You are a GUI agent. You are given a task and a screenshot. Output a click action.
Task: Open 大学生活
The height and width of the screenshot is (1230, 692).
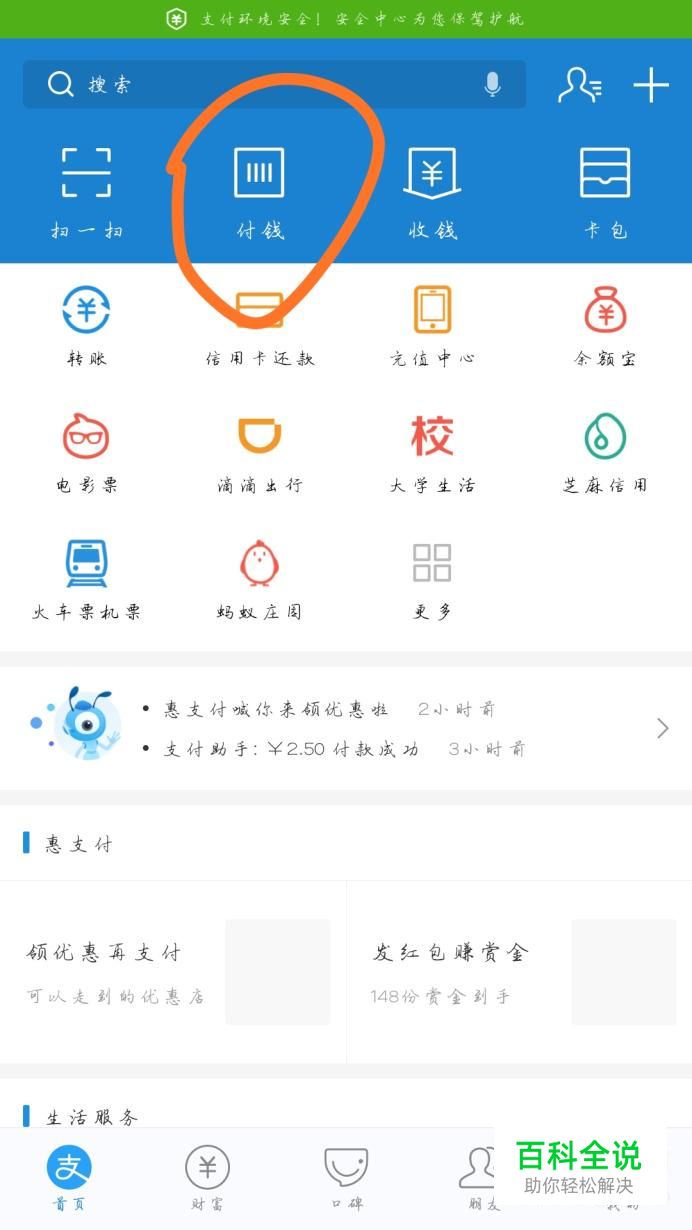(x=432, y=452)
